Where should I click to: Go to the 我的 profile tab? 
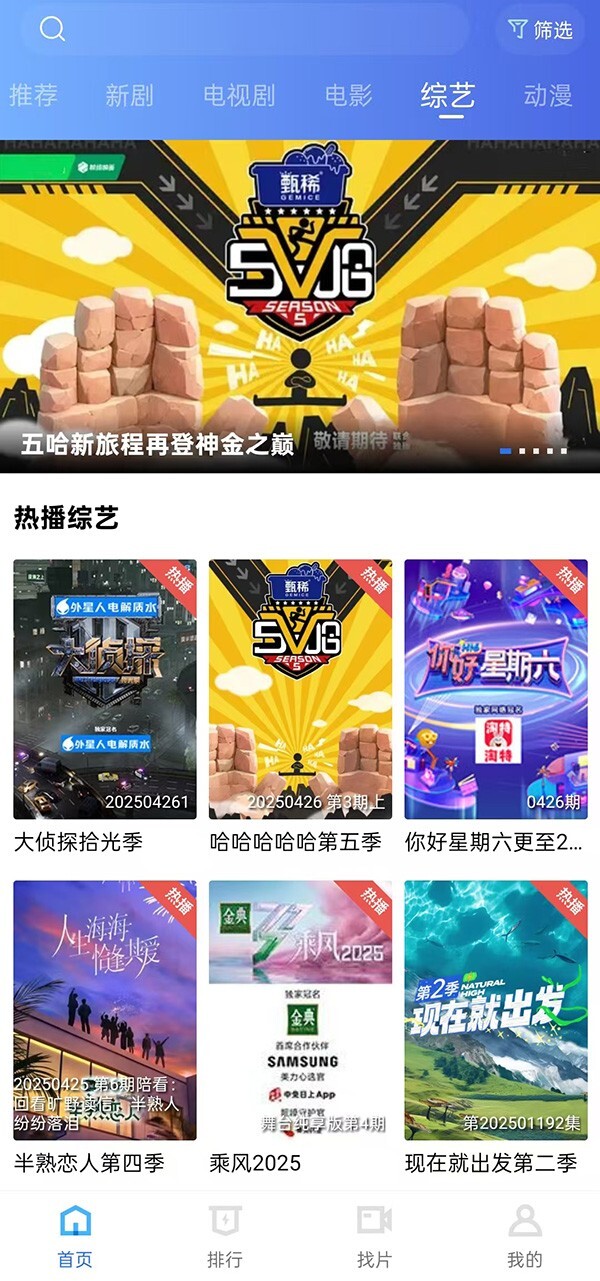click(x=525, y=1235)
